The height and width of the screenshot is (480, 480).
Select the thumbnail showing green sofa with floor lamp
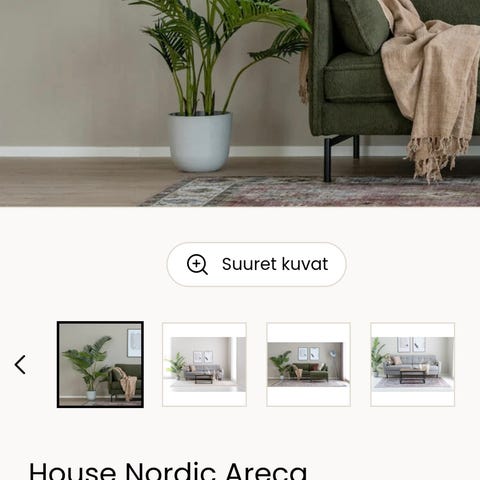pos(308,364)
